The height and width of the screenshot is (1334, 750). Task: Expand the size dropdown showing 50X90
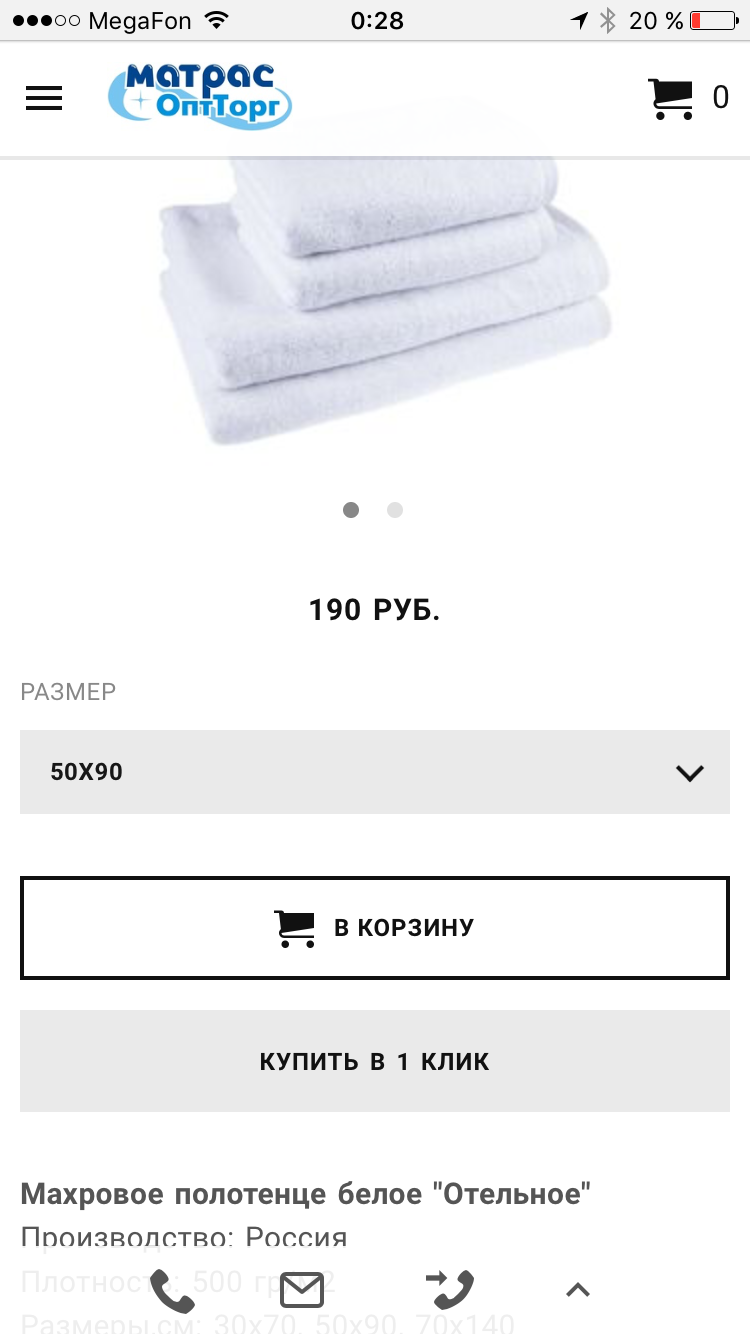coord(375,772)
